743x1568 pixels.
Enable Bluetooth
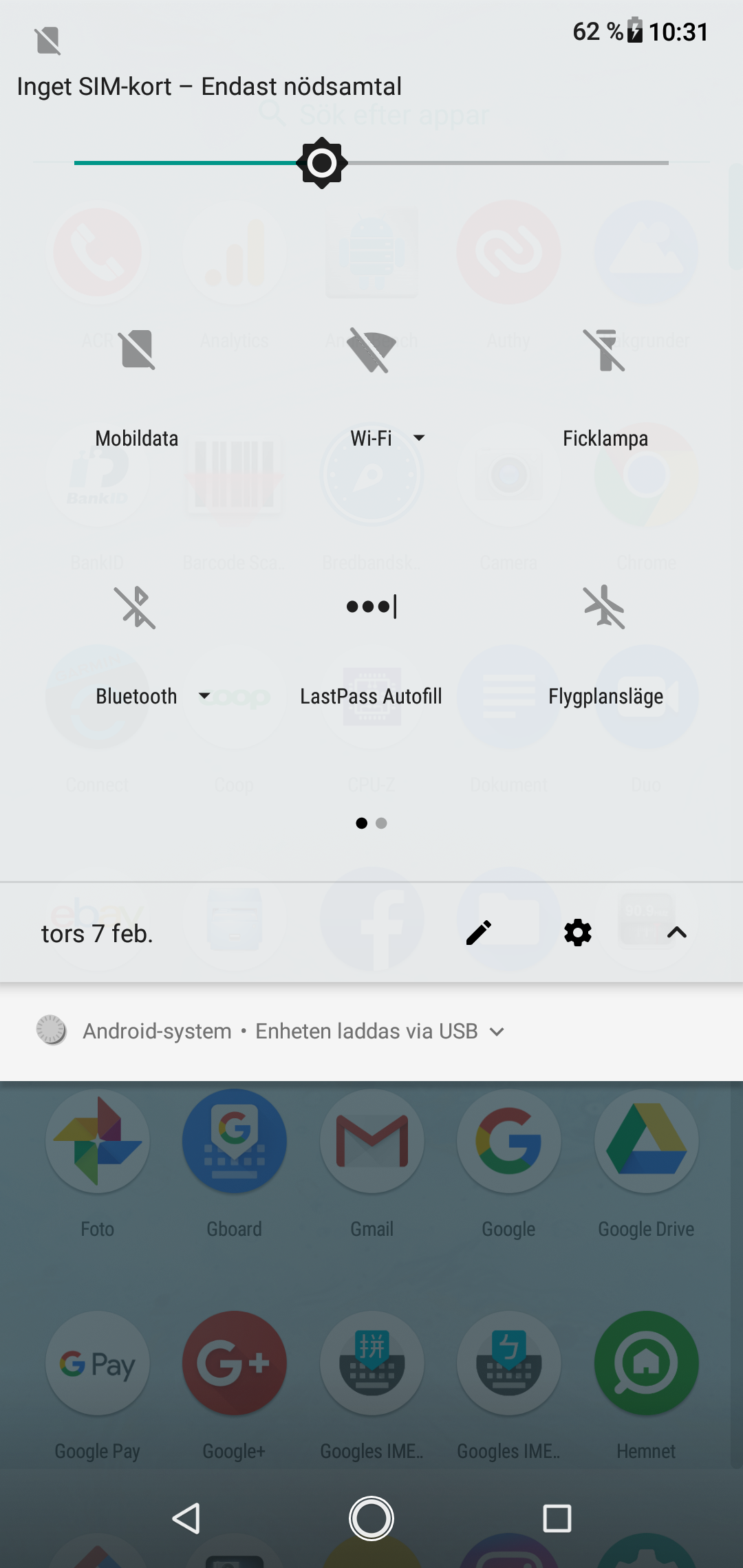136,607
